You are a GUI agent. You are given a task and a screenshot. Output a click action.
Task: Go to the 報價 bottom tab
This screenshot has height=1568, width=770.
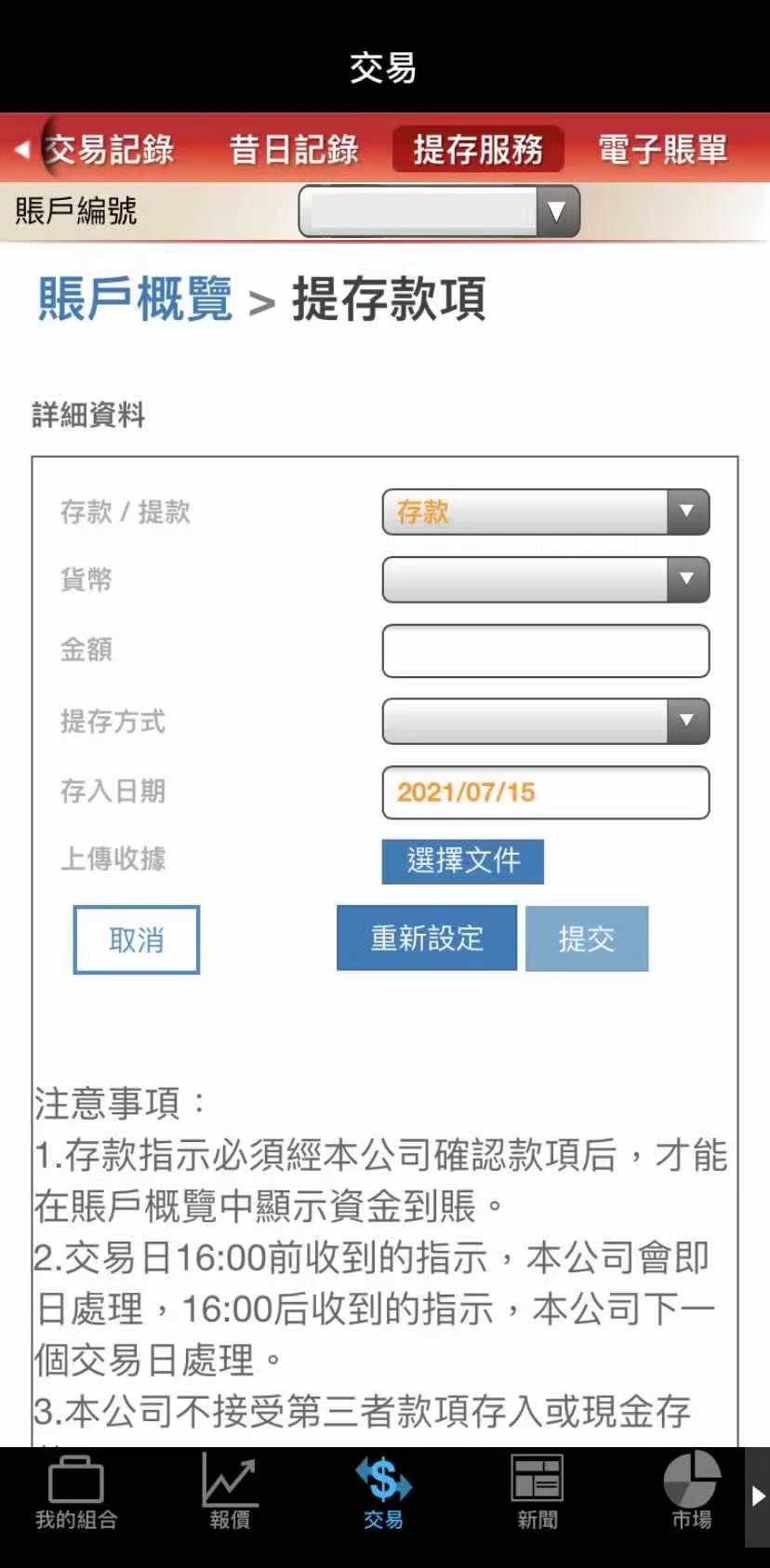[x=230, y=1495]
